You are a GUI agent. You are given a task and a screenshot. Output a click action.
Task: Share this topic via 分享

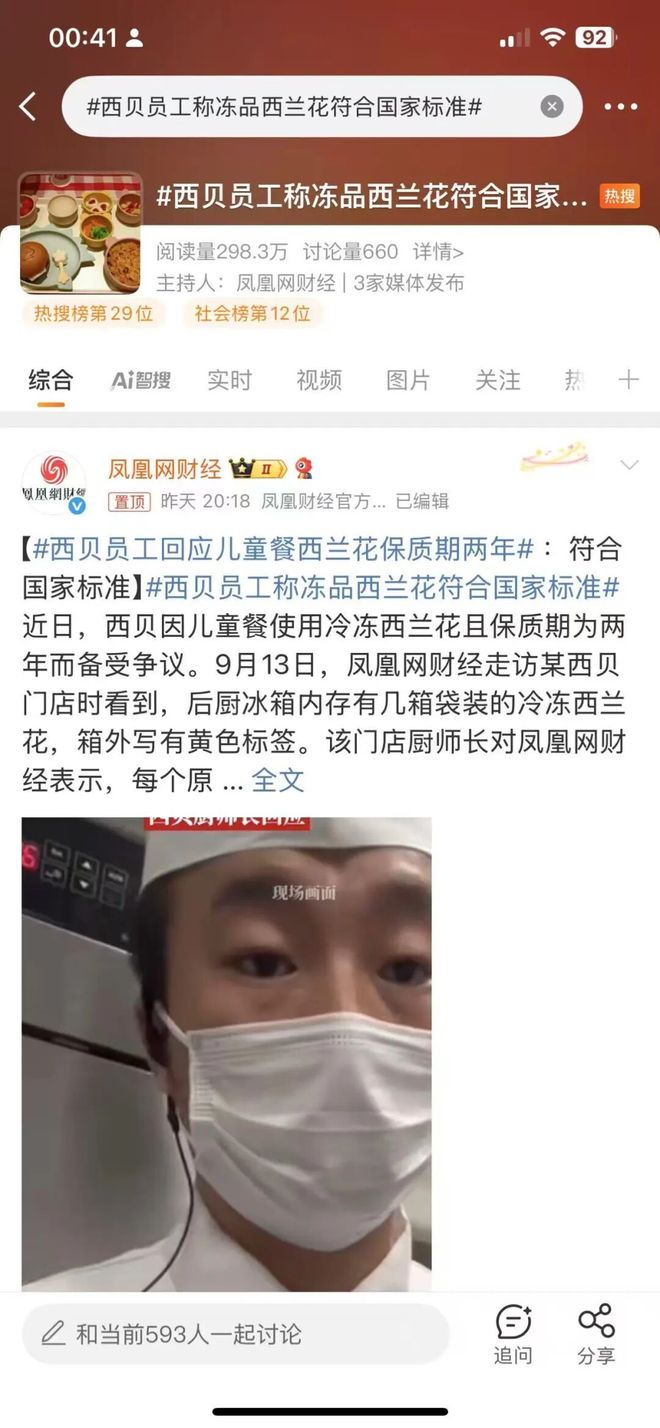point(596,1334)
